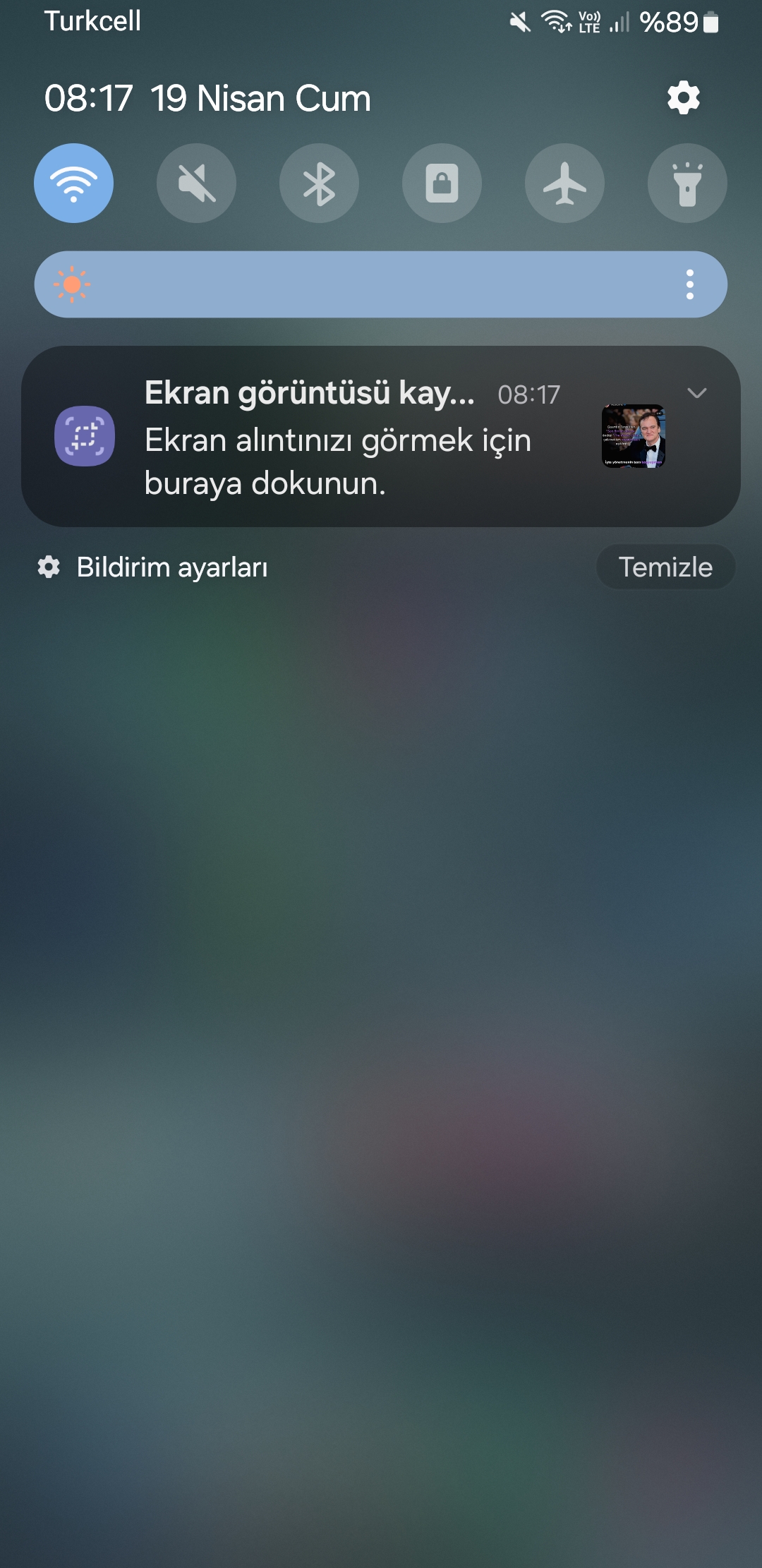Clear notifications with Temizle

(x=665, y=567)
